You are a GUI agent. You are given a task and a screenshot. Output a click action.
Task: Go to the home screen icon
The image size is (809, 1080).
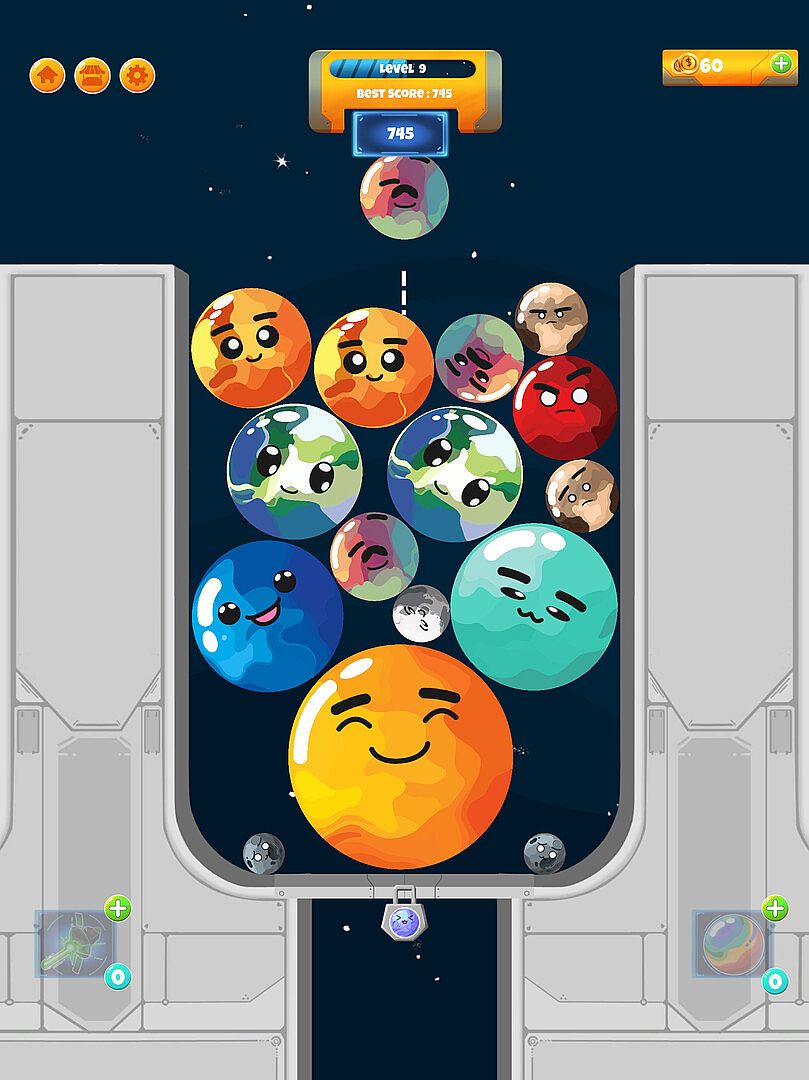[47, 75]
